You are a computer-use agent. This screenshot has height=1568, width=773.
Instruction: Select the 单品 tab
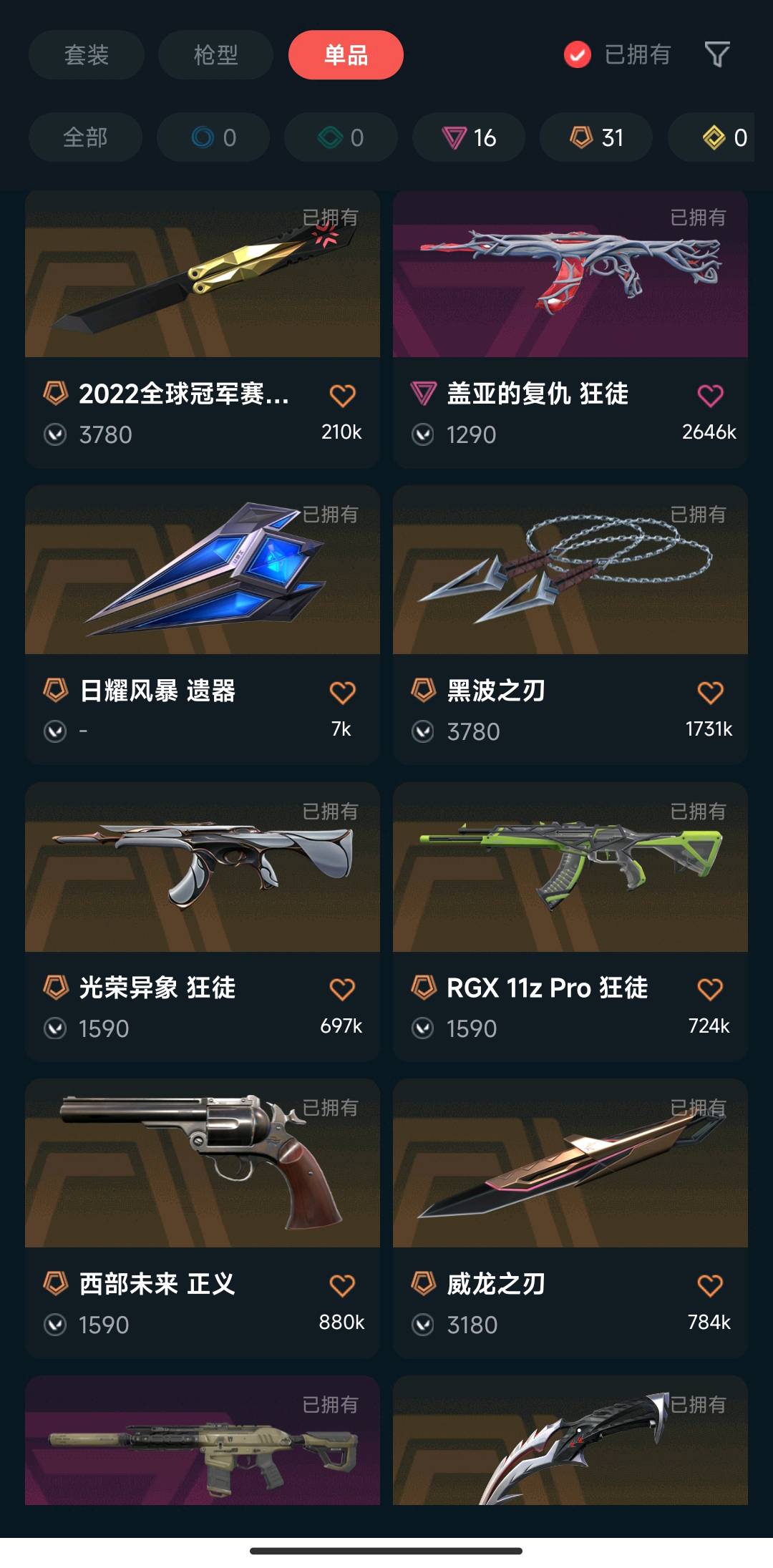346,55
